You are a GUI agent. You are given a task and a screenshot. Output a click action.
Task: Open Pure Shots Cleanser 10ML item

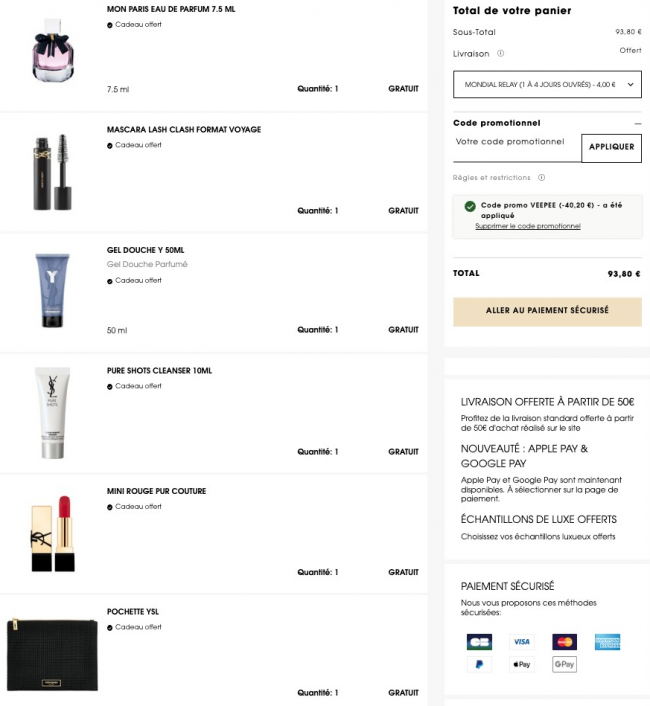coord(159,371)
